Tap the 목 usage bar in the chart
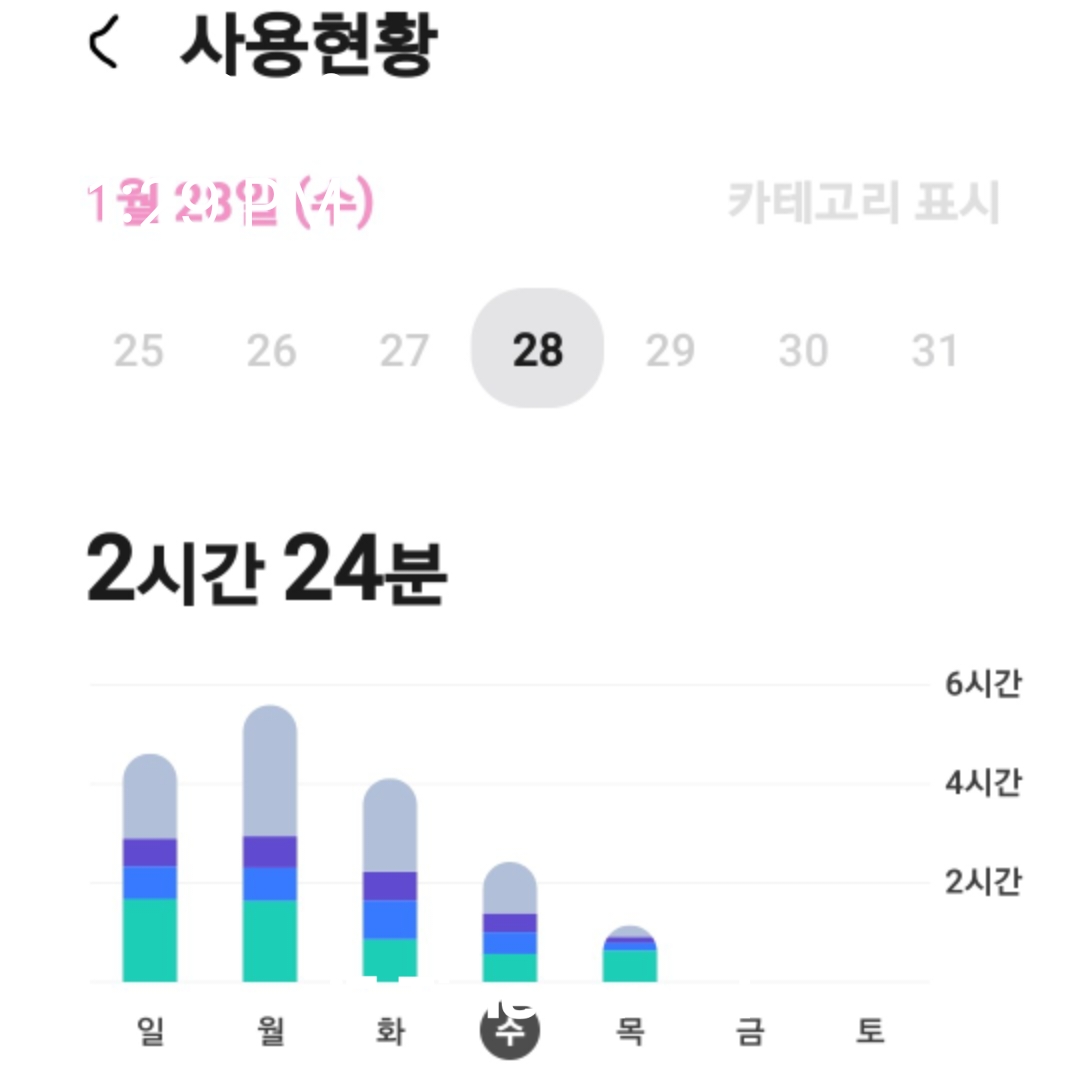Image resolution: width=1080 pixels, height=1080 pixels. 629,957
